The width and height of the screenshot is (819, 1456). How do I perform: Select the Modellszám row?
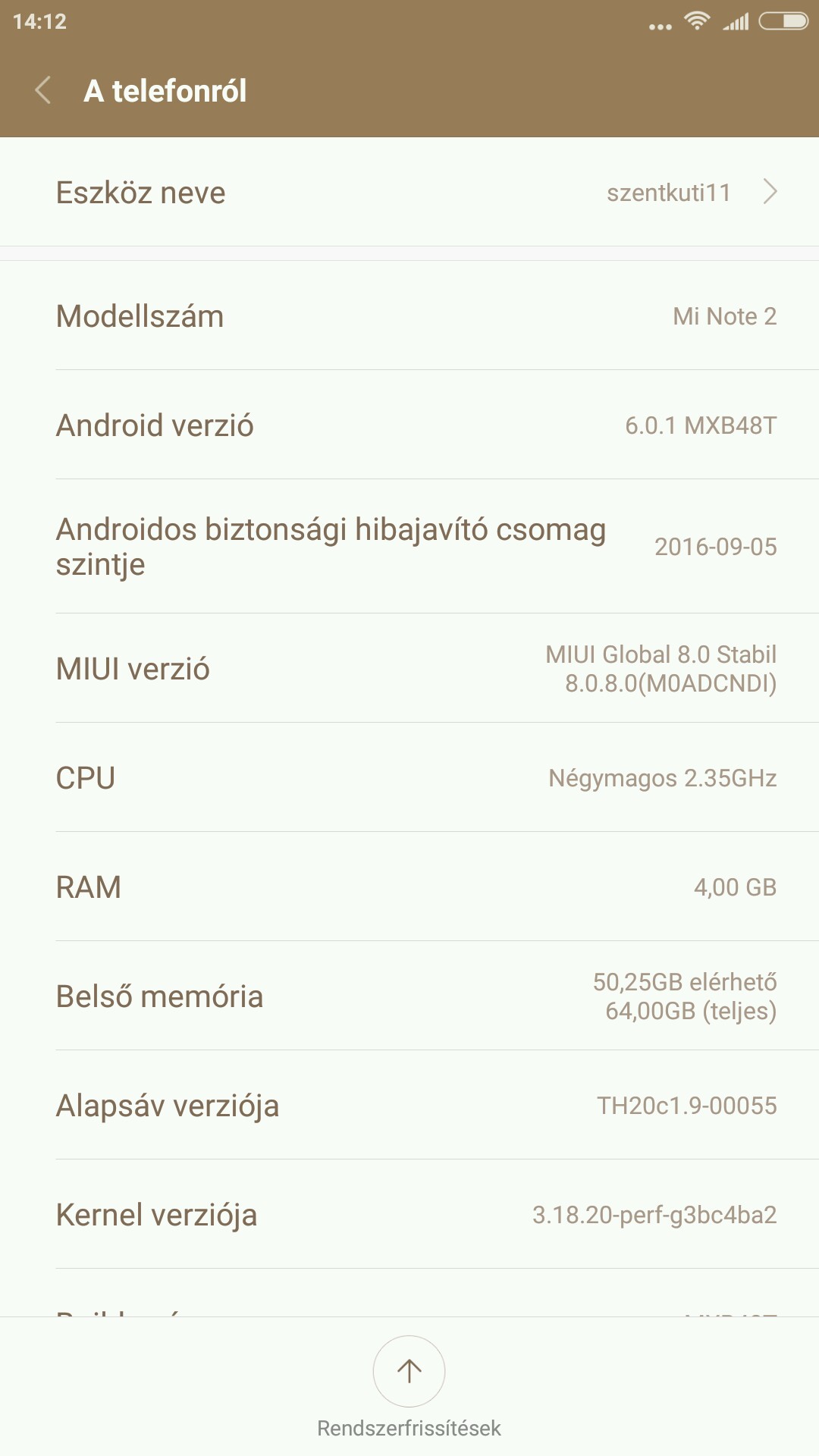pyautogui.click(x=409, y=315)
